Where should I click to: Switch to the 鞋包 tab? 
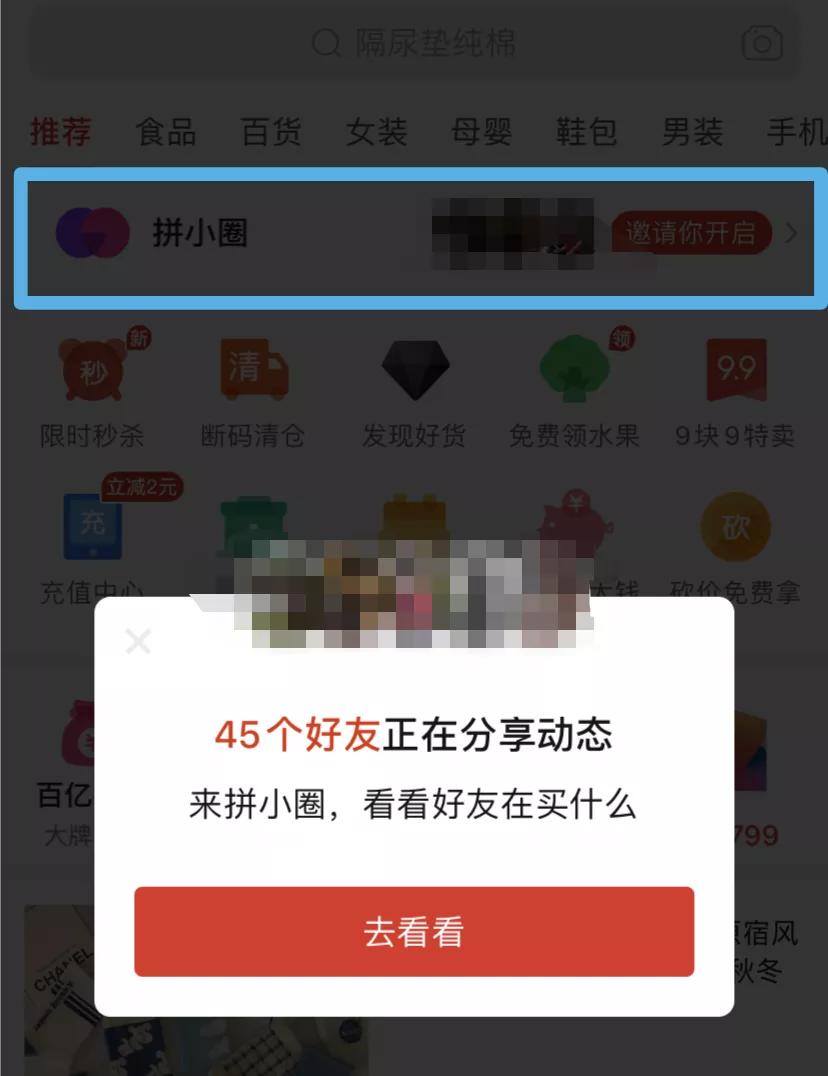point(587,131)
